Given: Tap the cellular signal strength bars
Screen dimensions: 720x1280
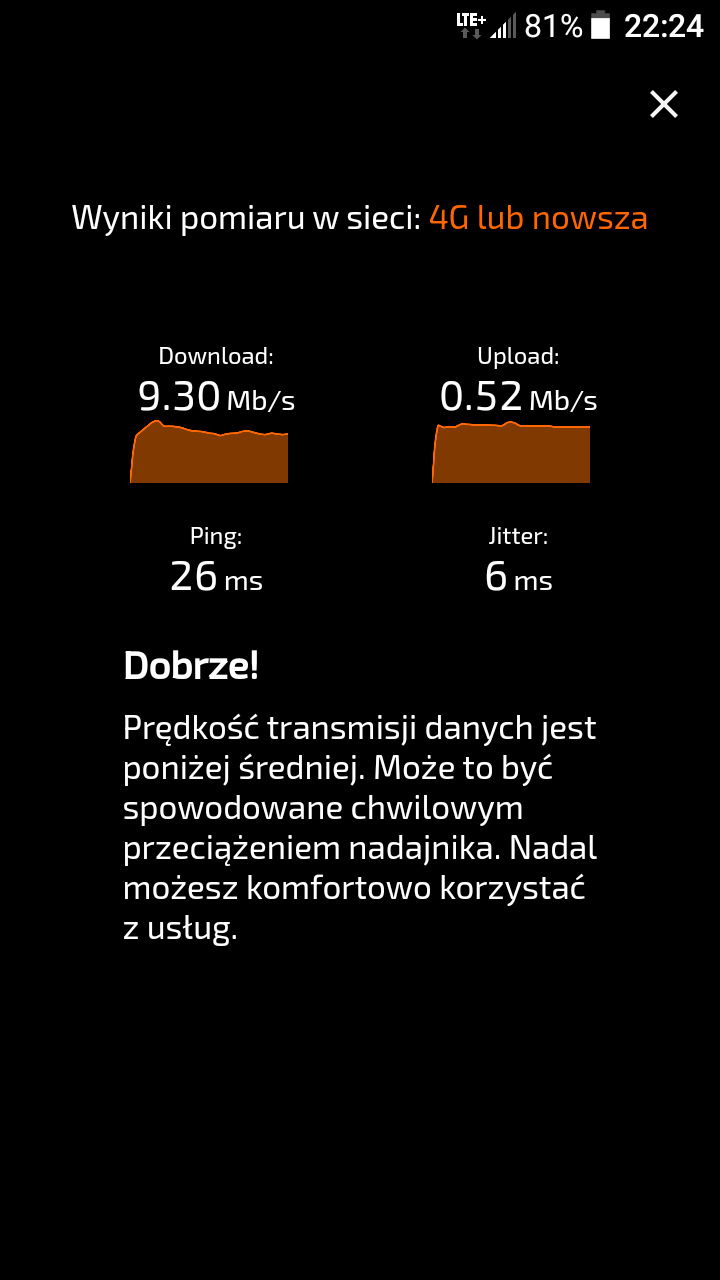Looking at the screenshot, I should 503,26.
